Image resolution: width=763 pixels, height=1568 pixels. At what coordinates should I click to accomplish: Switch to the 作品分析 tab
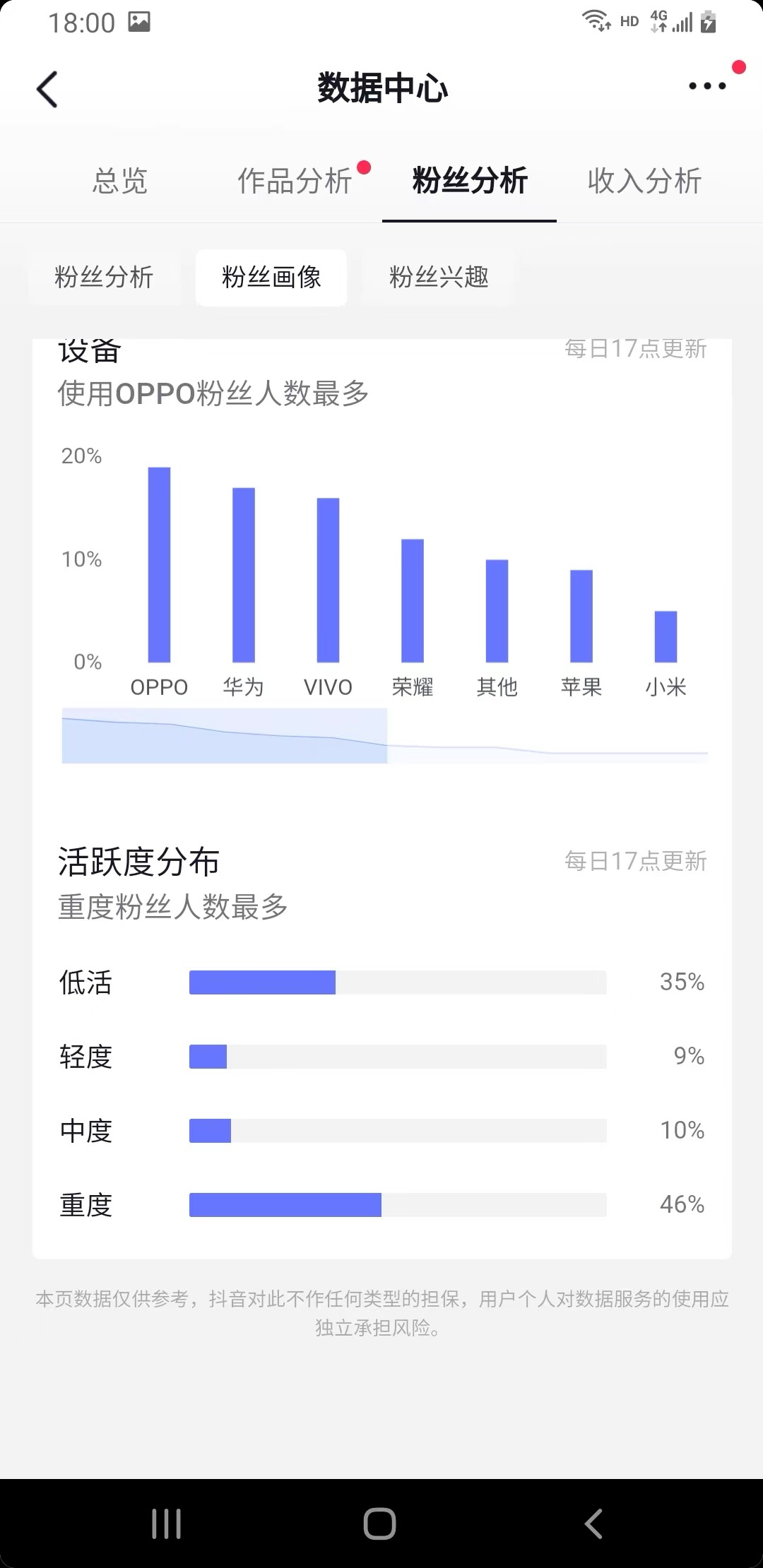click(x=295, y=181)
